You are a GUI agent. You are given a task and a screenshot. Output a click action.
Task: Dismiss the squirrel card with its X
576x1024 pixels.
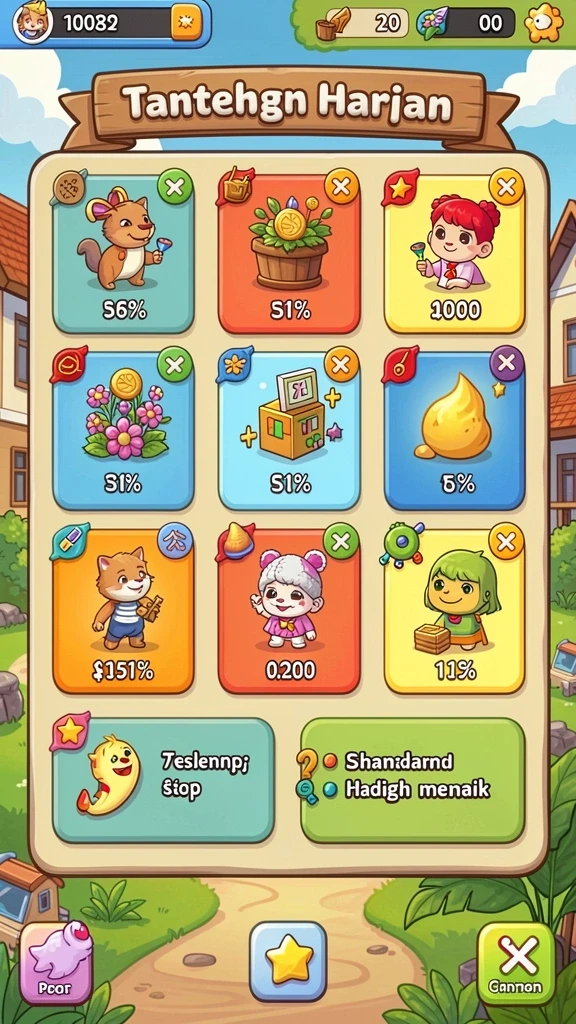pos(175,187)
